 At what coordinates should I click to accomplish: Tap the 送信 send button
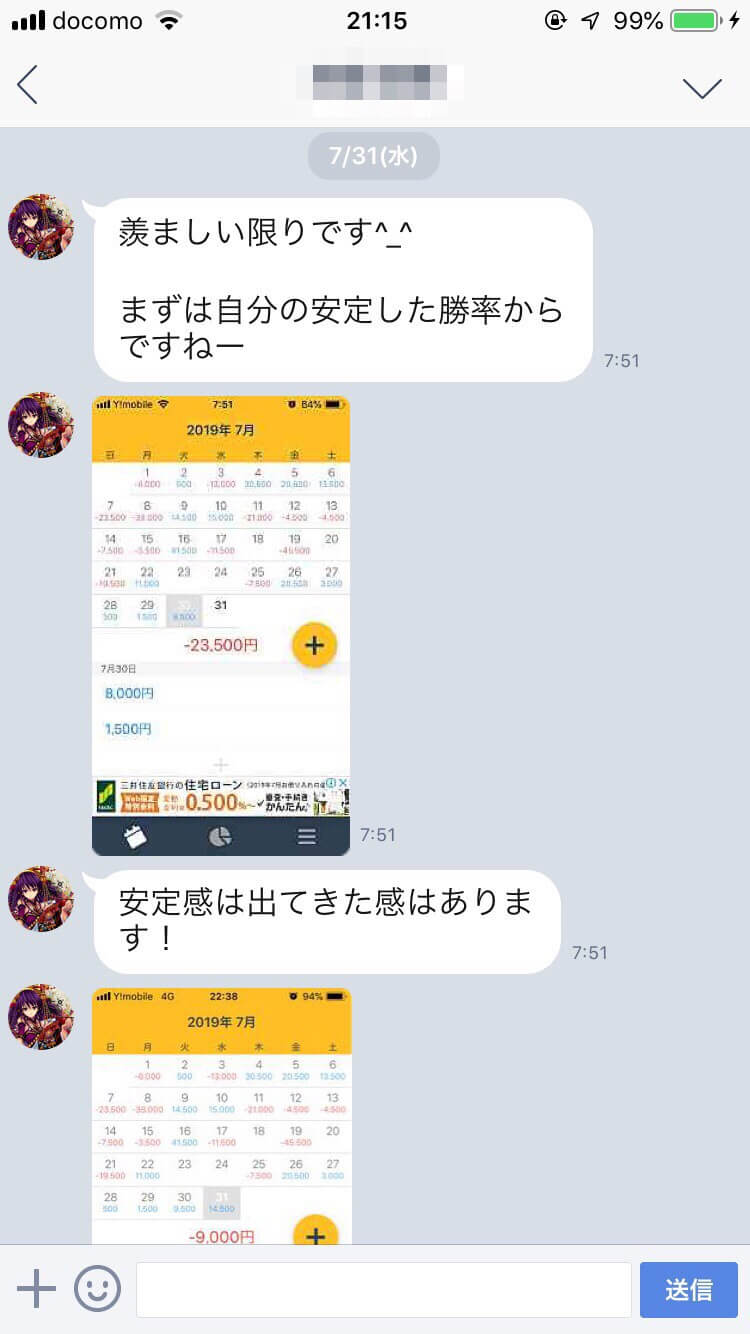tap(688, 1289)
